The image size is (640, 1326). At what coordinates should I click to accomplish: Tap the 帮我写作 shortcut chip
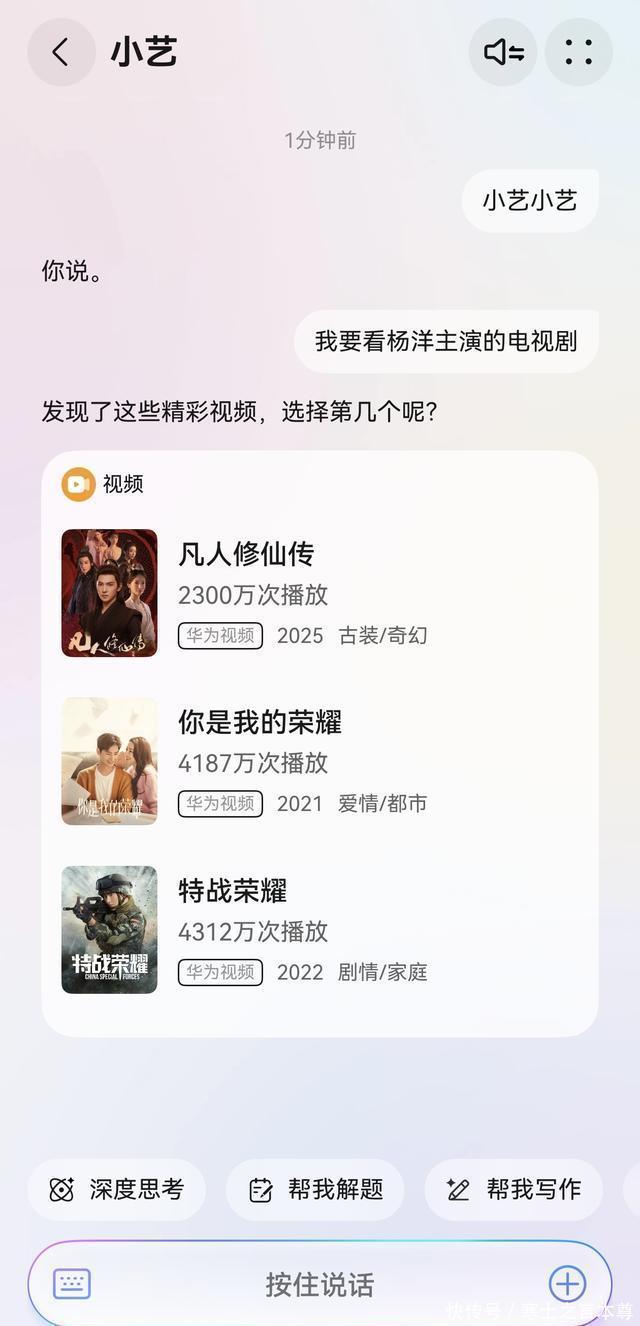tap(513, 1190)
